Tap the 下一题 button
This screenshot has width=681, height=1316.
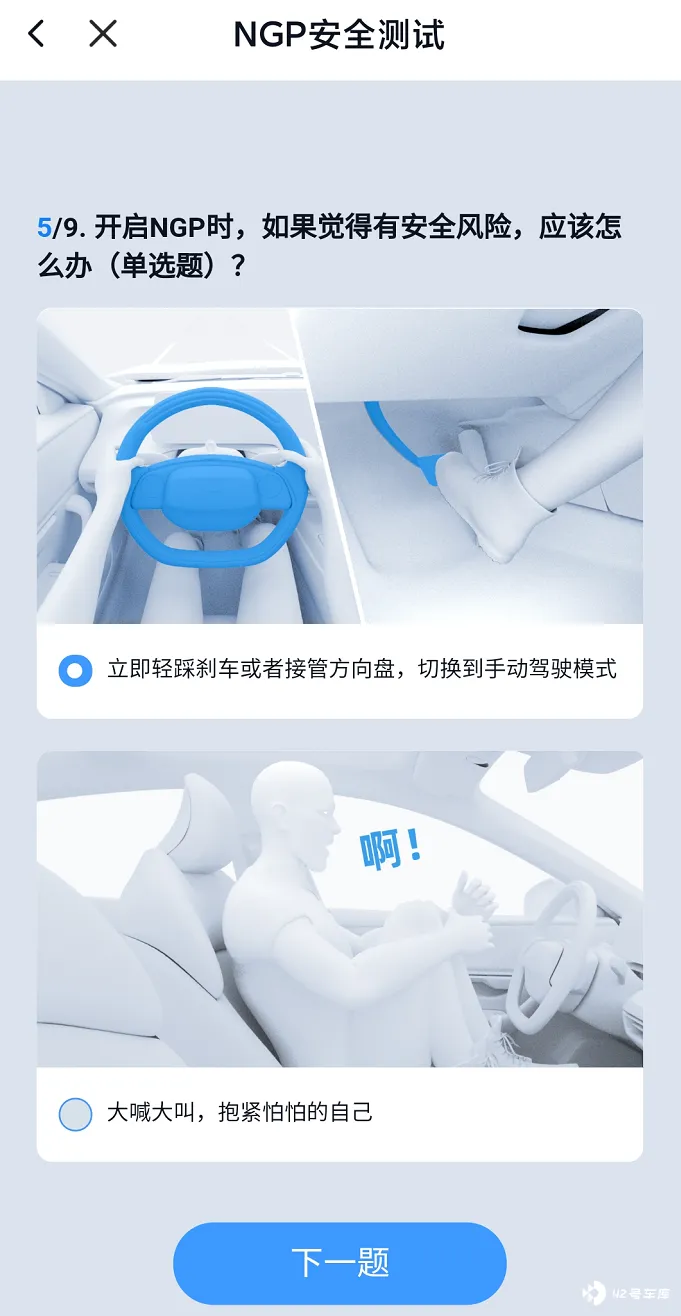[339, 1262]
